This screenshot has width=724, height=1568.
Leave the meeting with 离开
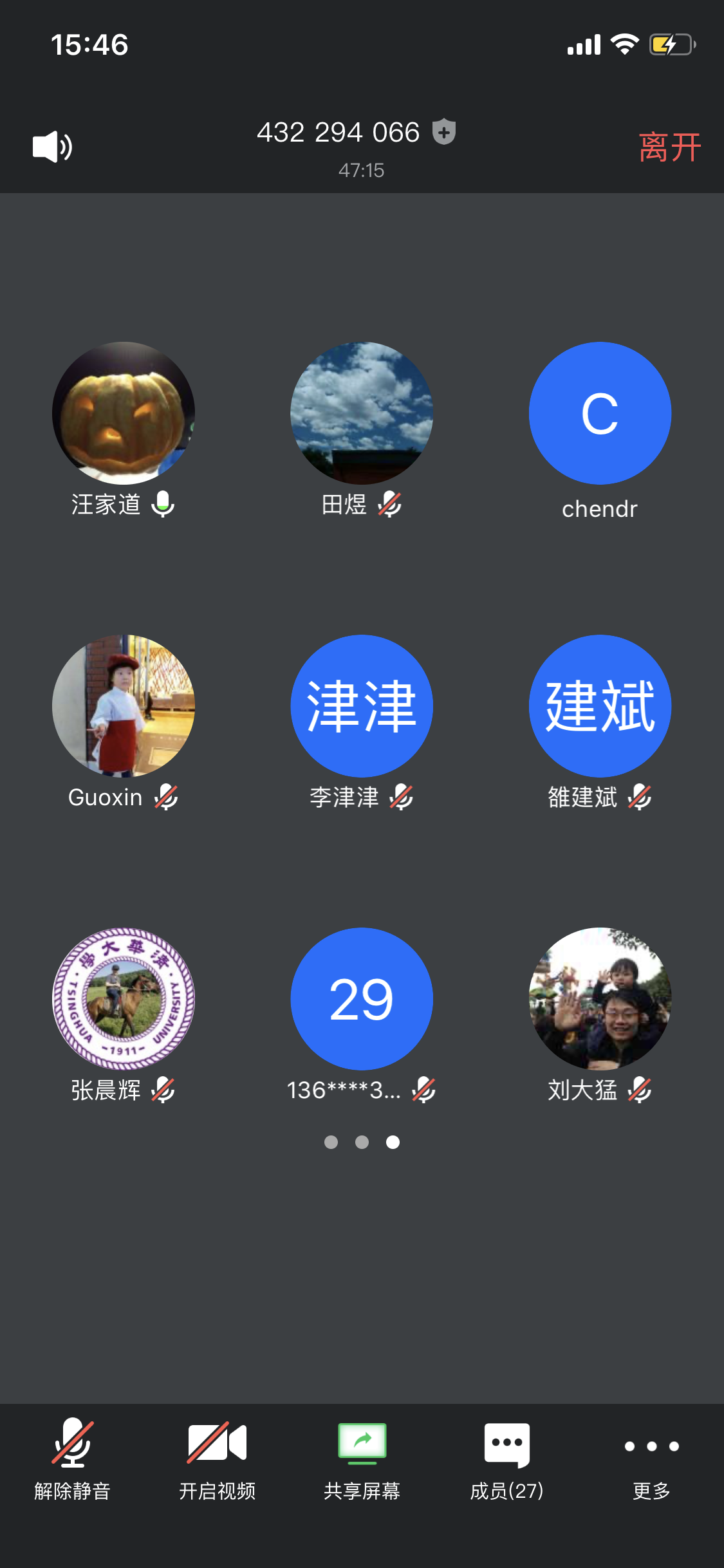coord(669,147)
